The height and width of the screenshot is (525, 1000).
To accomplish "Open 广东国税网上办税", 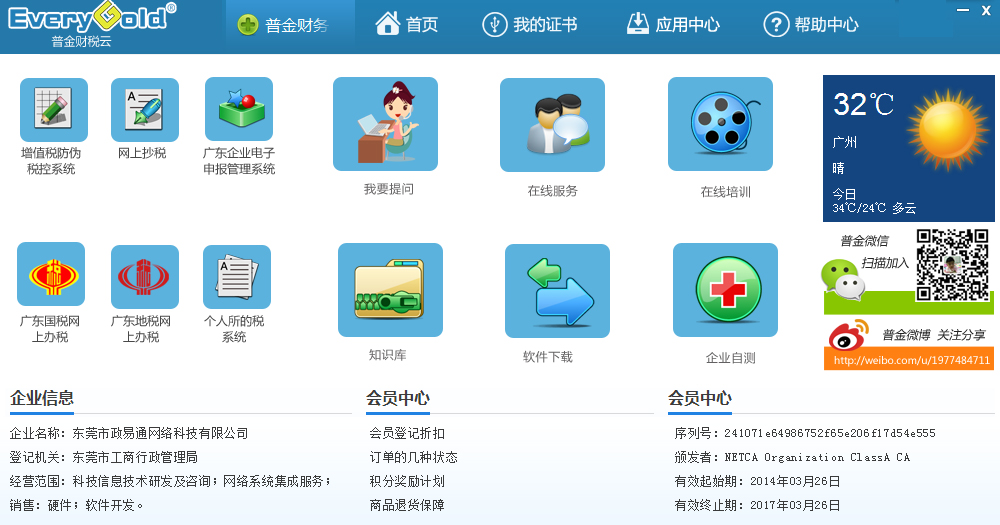I will click(51, 275).
